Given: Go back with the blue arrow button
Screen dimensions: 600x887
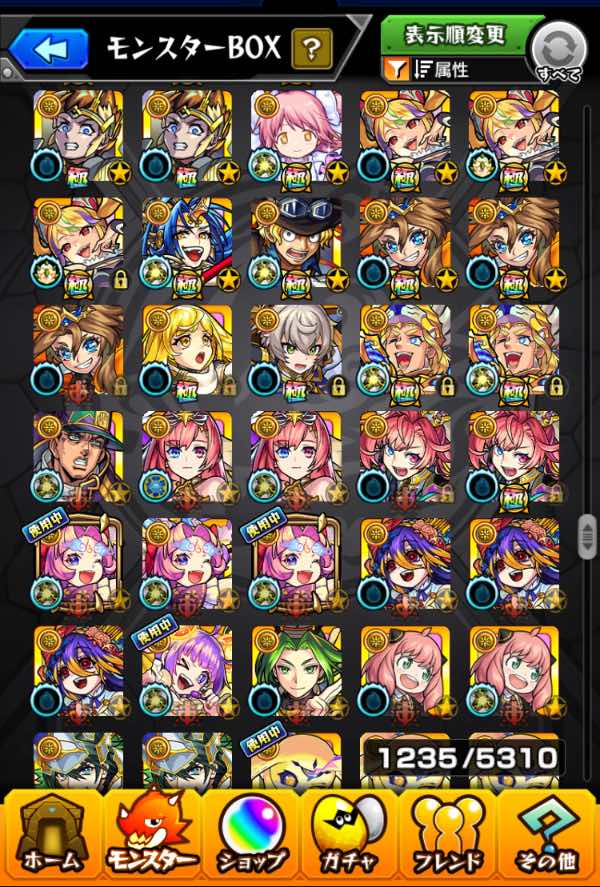Looking at the screenshot, I should (x=48, y=48).
